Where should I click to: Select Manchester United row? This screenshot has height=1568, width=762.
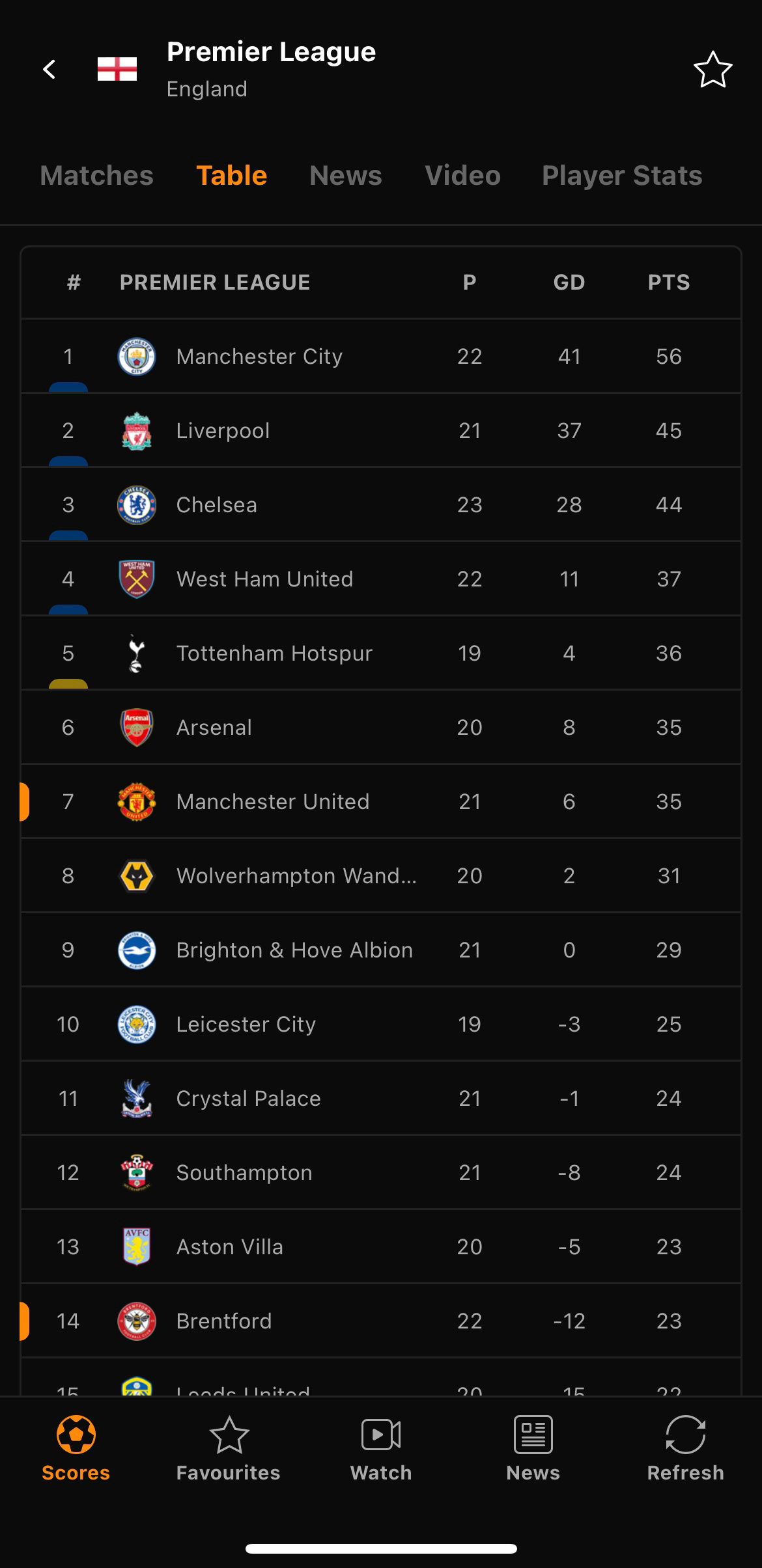[381, 801]
